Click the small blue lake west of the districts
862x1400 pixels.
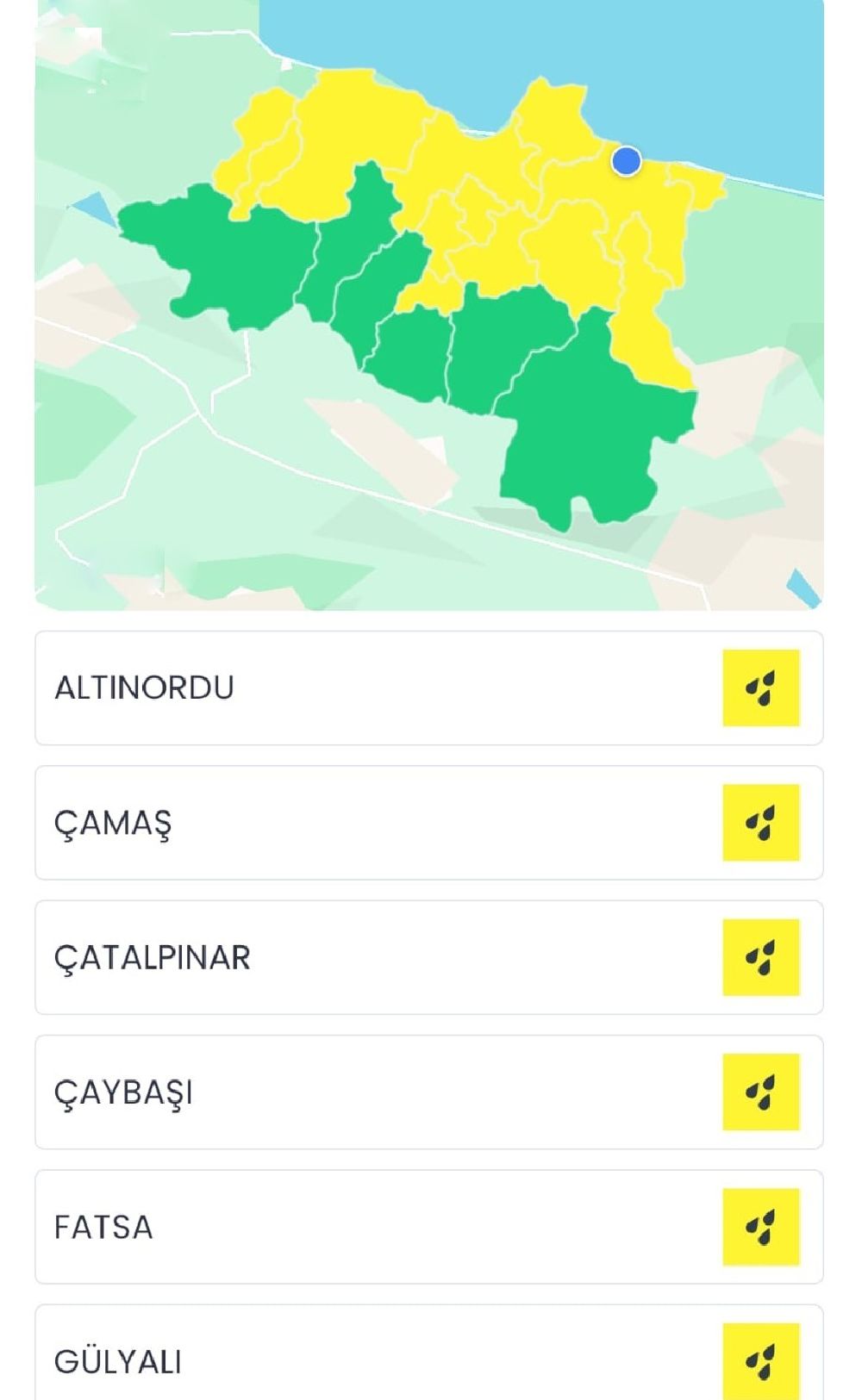click(x=93, y=209)
